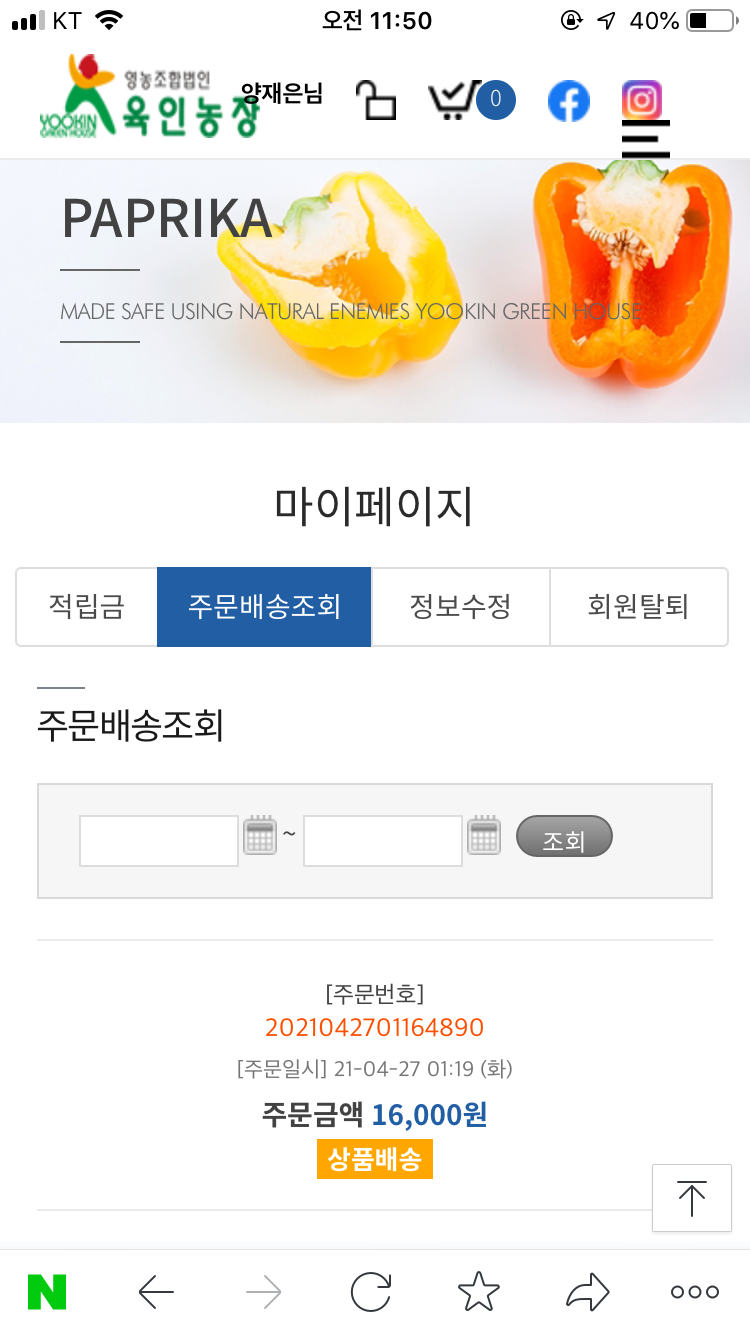
Task: Open the shopping cart
Action: [455, 101]
